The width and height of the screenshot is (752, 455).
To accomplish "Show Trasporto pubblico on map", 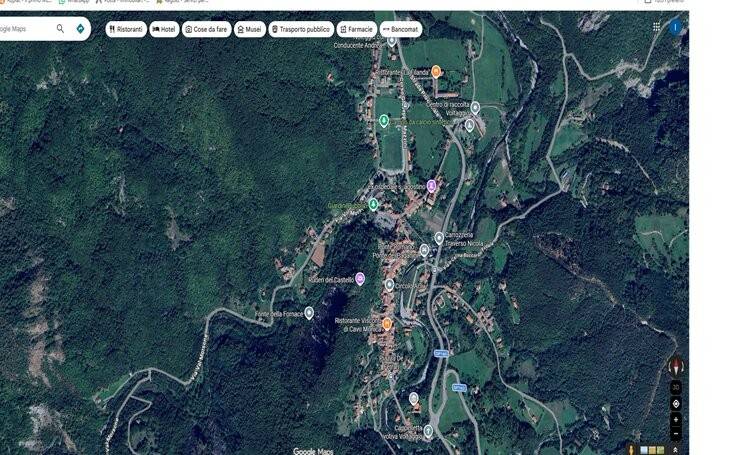I will point(300,30).
